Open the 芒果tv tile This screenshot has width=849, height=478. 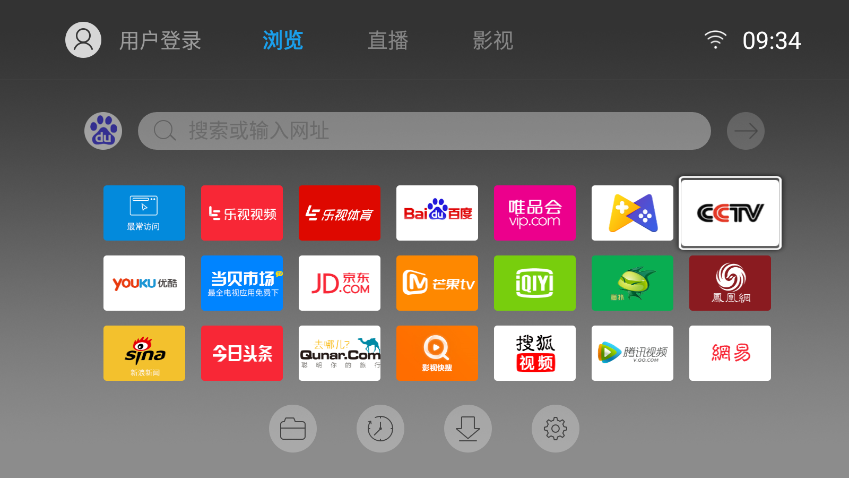(437, 283)
